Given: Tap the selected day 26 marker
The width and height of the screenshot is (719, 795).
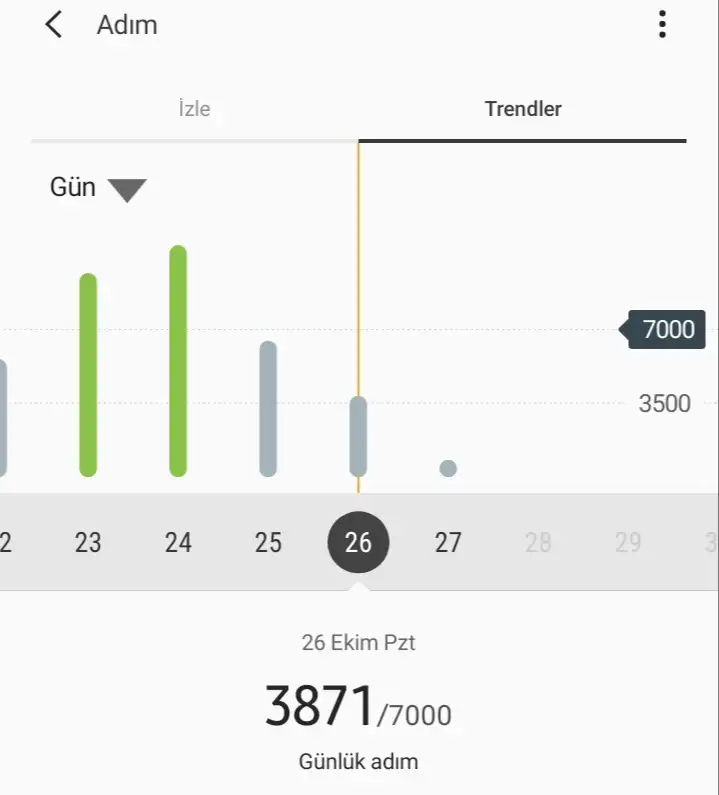Looking at the screenshot, I should tap(358, 543).
